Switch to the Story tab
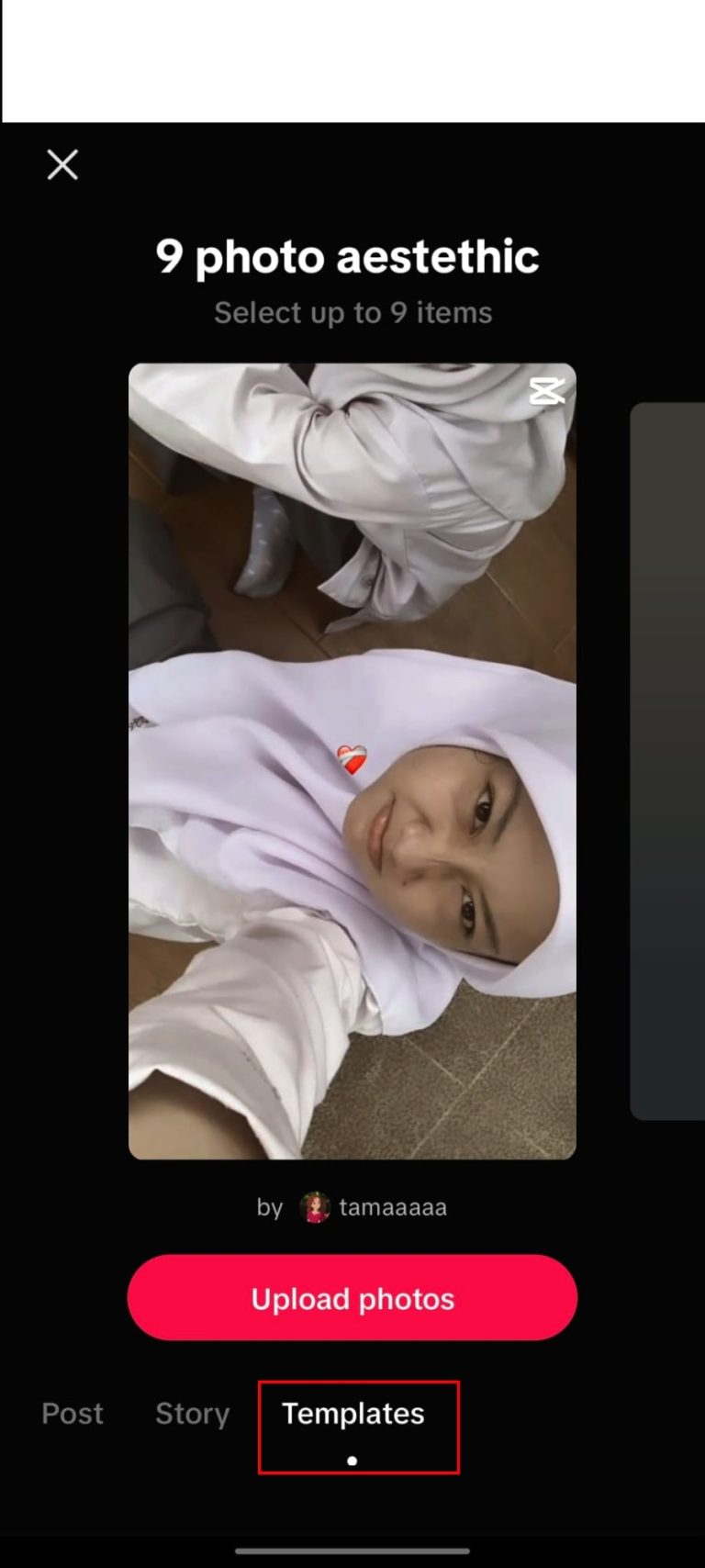The width and height of the screenshot is (705, 1568). (x=193, y=1414)
